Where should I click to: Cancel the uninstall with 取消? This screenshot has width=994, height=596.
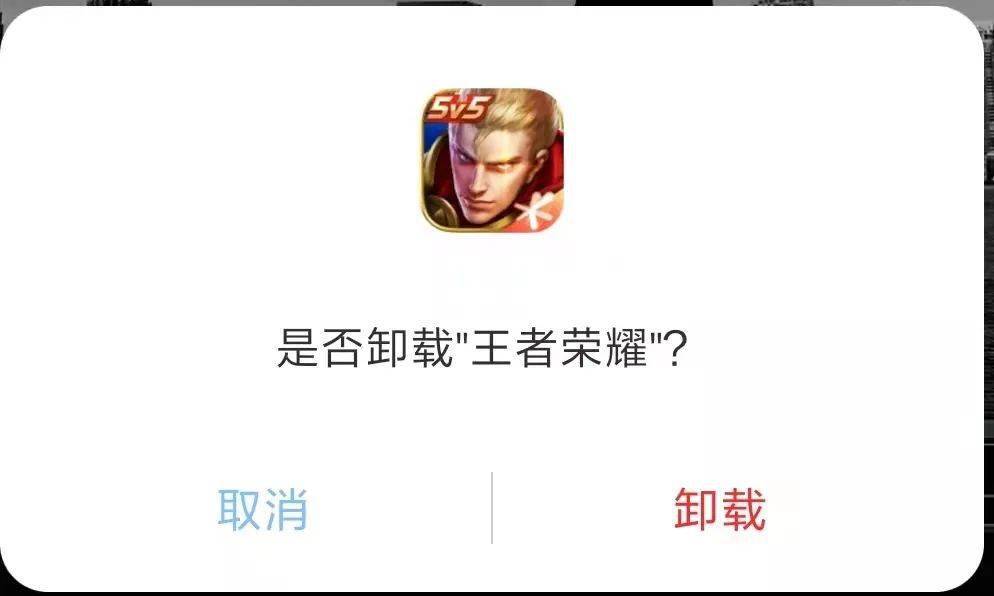pos(262,509)
